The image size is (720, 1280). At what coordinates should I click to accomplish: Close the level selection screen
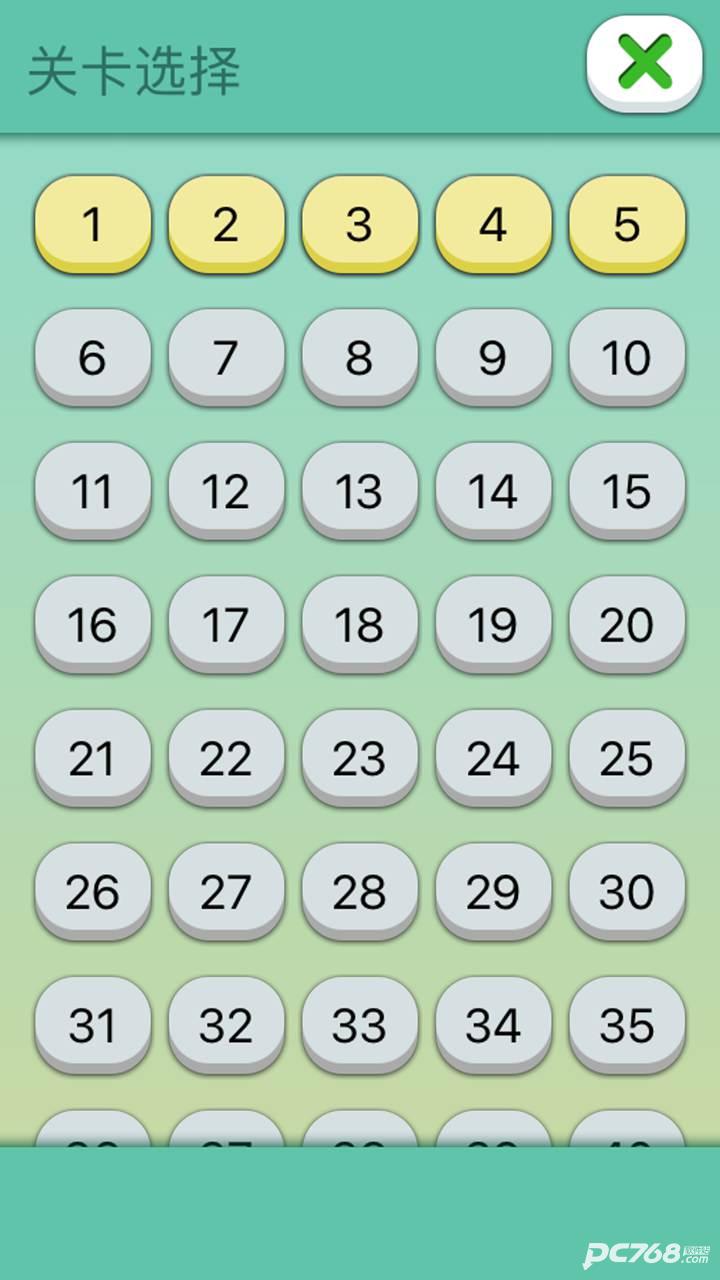tap(644, 63)
